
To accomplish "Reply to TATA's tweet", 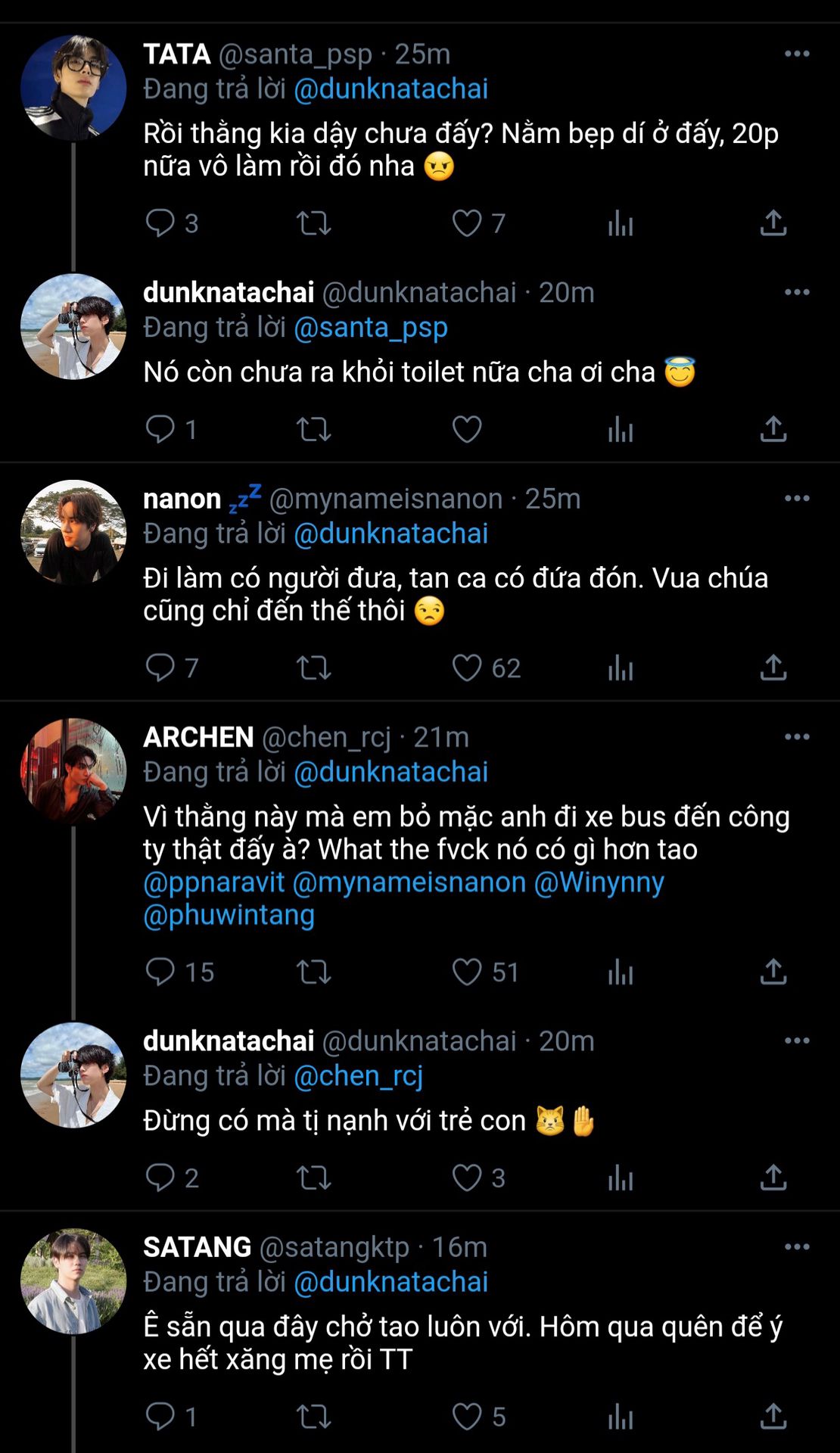I will [160, 223].
